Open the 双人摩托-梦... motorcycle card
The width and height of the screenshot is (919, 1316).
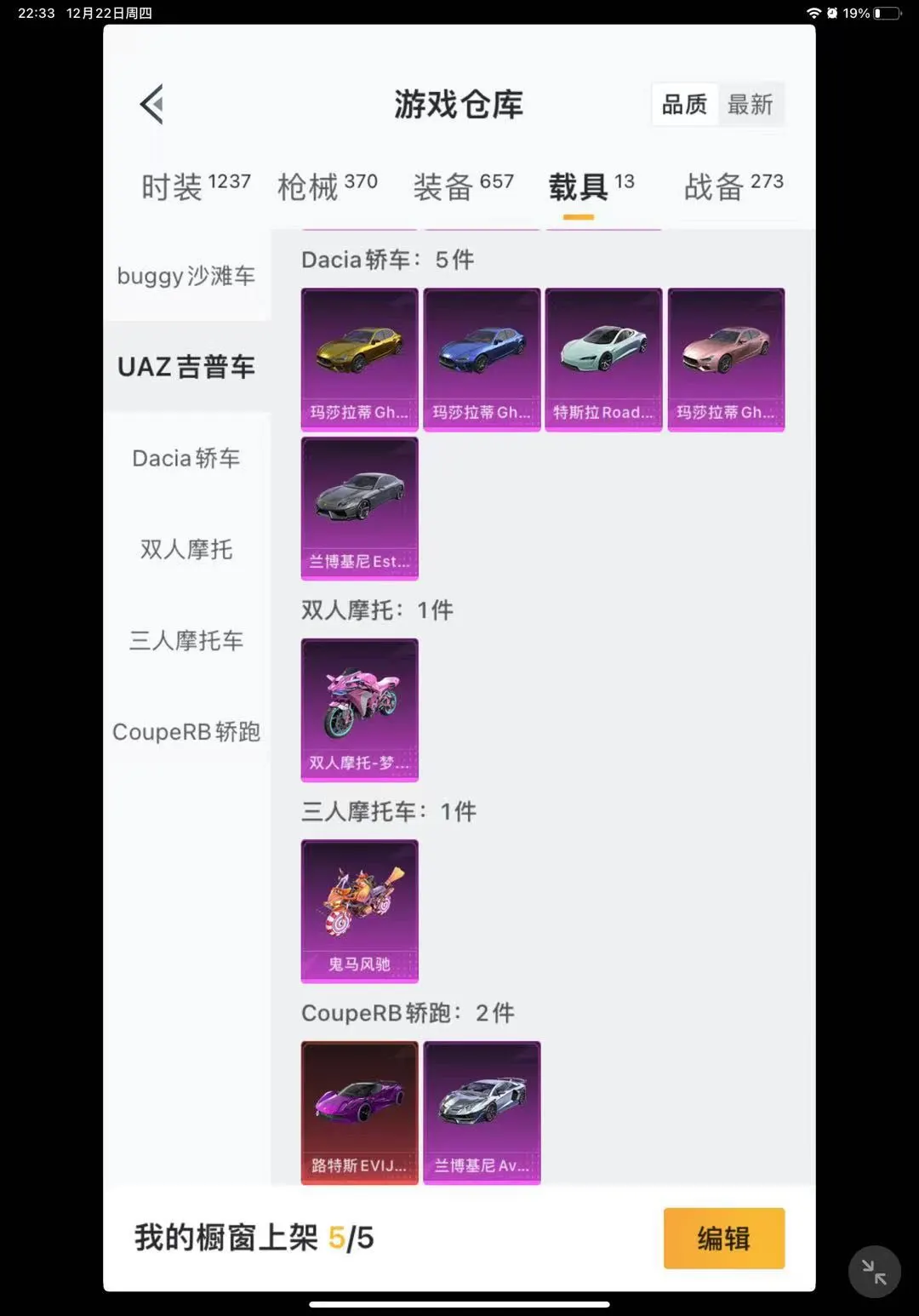pos(359,709)
